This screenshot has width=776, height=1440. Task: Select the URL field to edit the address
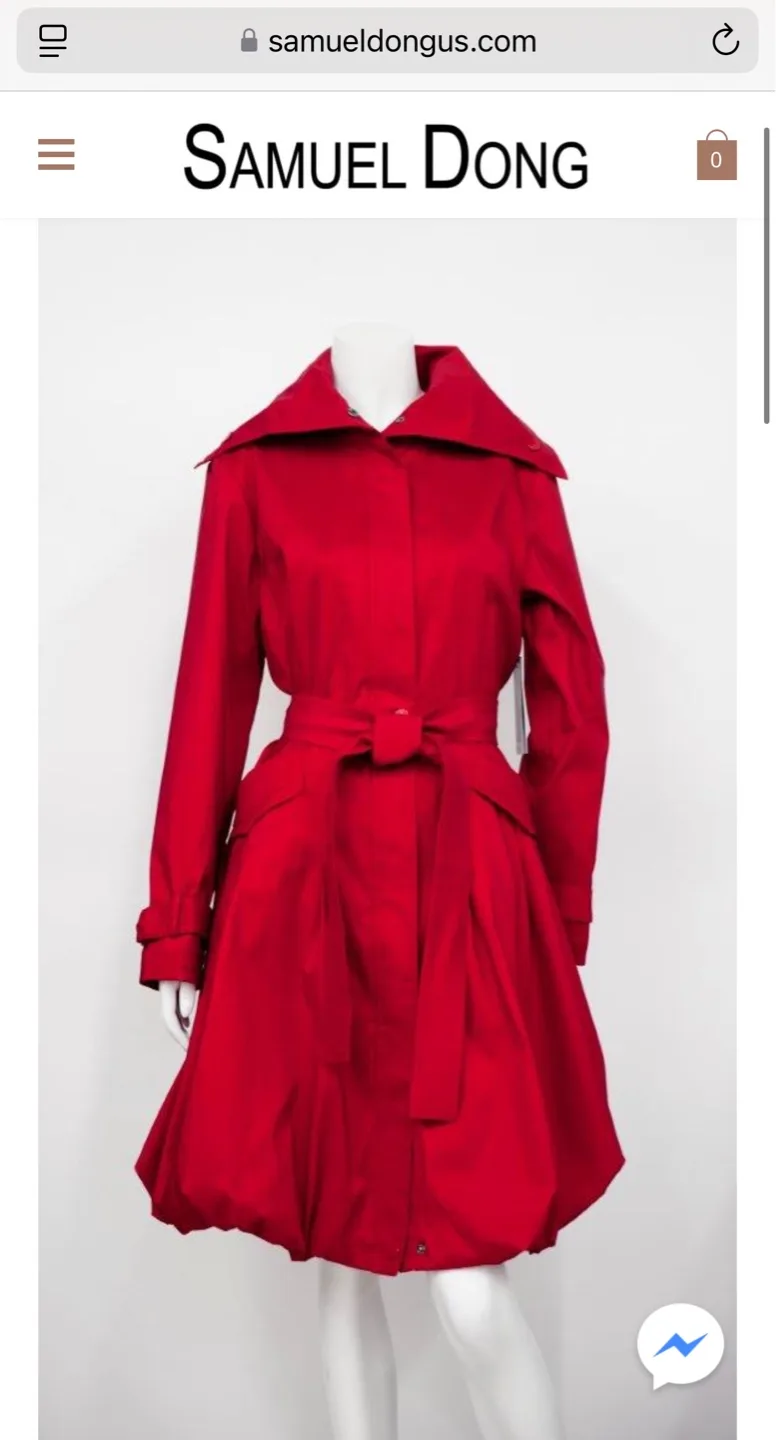[x=400, y=41]
